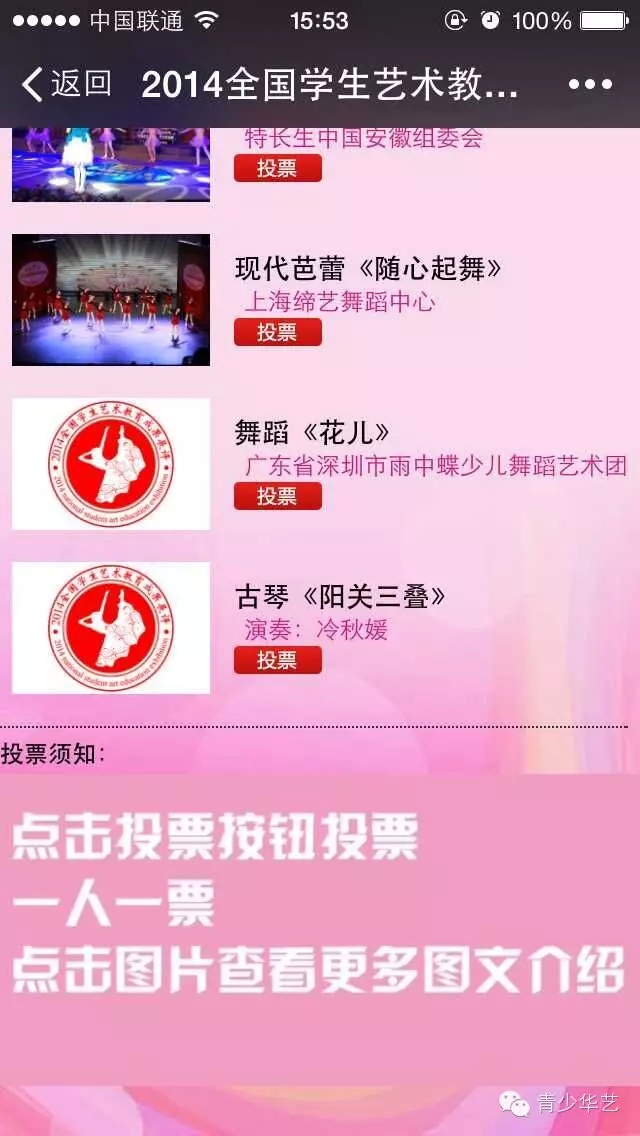Screen dimensions: 640x1136
Task: Open the 花儿 entry image
Action: tap(111, 464)
